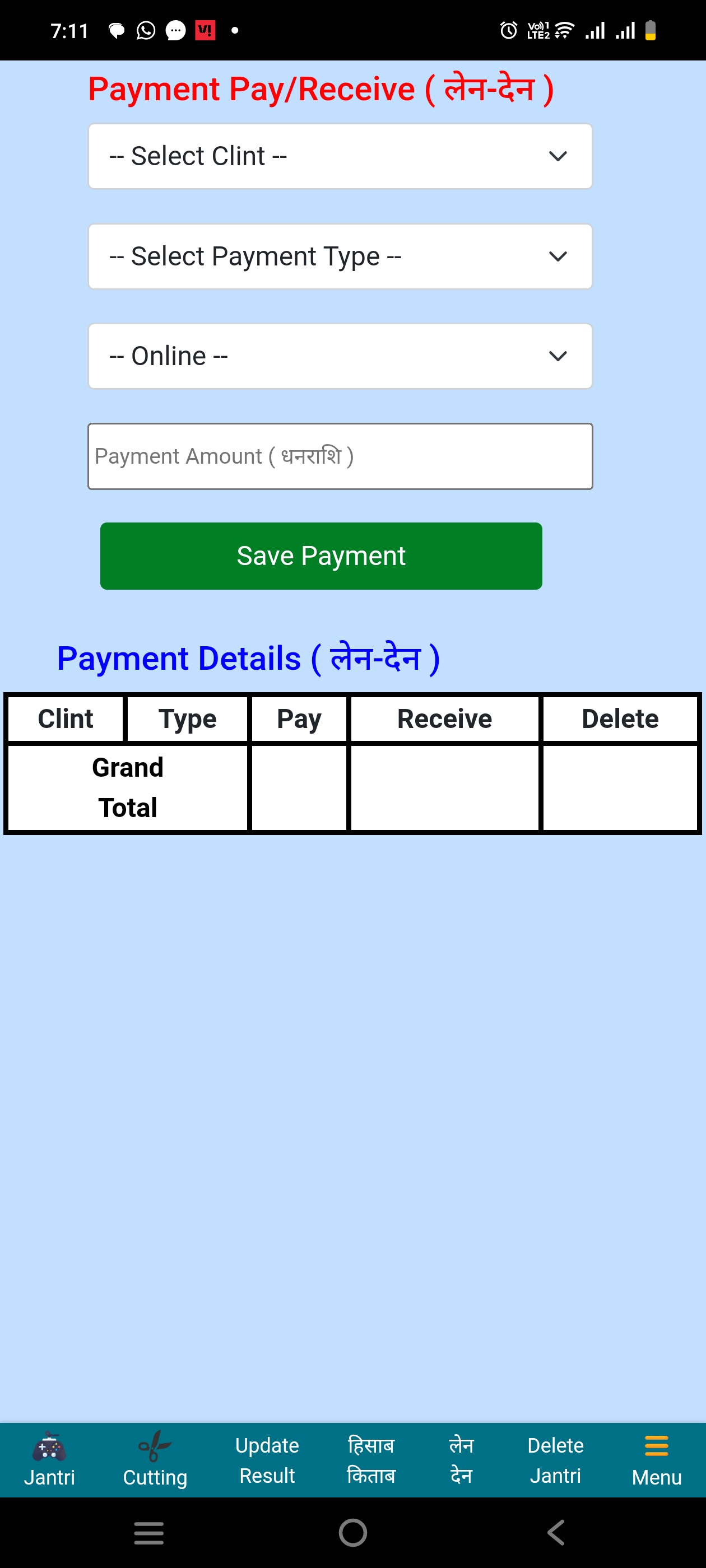Open the Delete Jantri tab
This screenshot has width=706, height=1568.
tap(555, 1460)
